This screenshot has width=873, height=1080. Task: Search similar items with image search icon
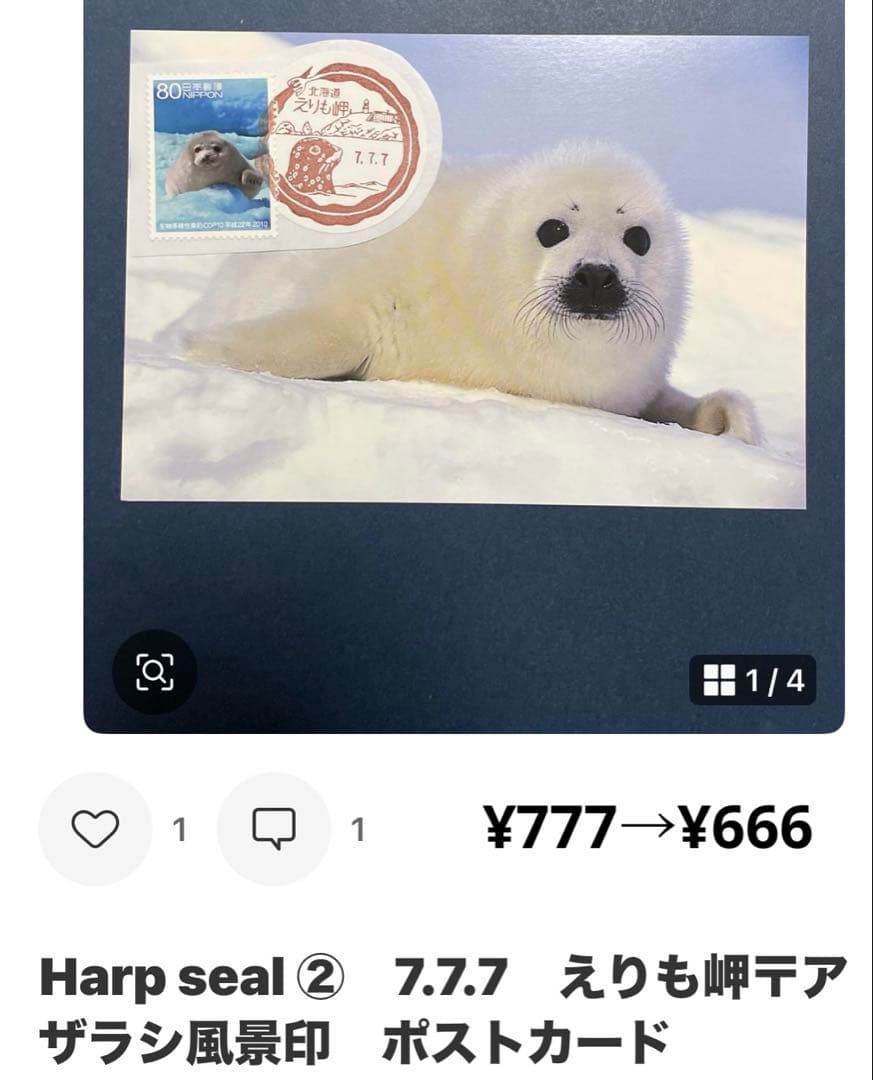click(x=155, y=671)
